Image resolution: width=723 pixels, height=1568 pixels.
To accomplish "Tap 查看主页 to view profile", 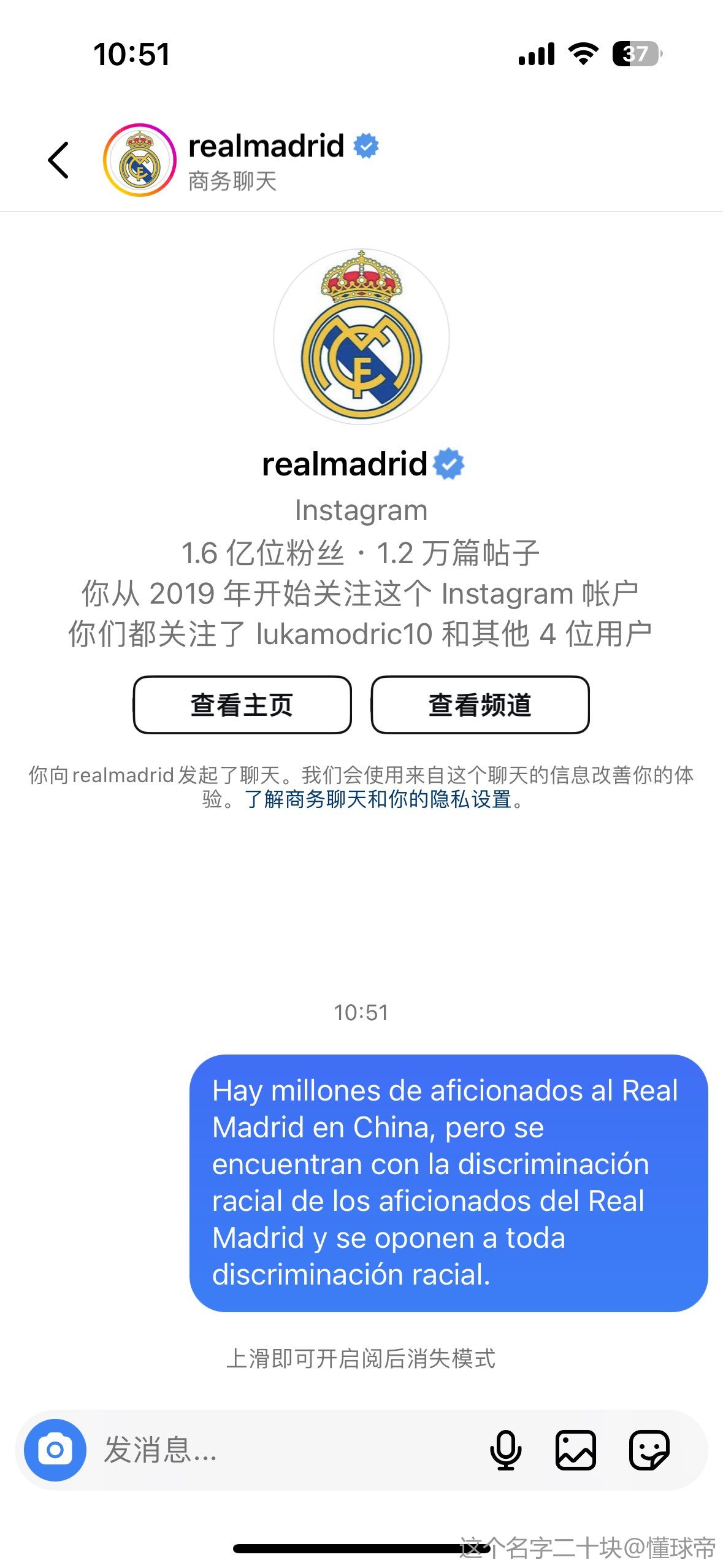I will [x=242, y=705].
